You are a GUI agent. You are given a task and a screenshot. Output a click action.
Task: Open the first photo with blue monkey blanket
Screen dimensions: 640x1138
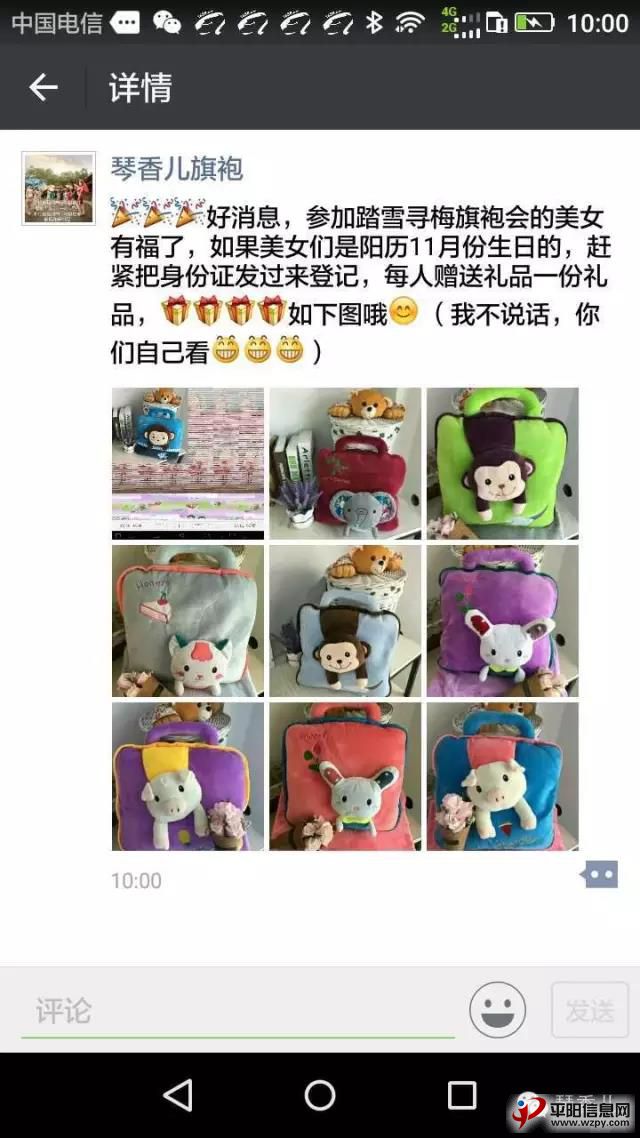[187, 463]
